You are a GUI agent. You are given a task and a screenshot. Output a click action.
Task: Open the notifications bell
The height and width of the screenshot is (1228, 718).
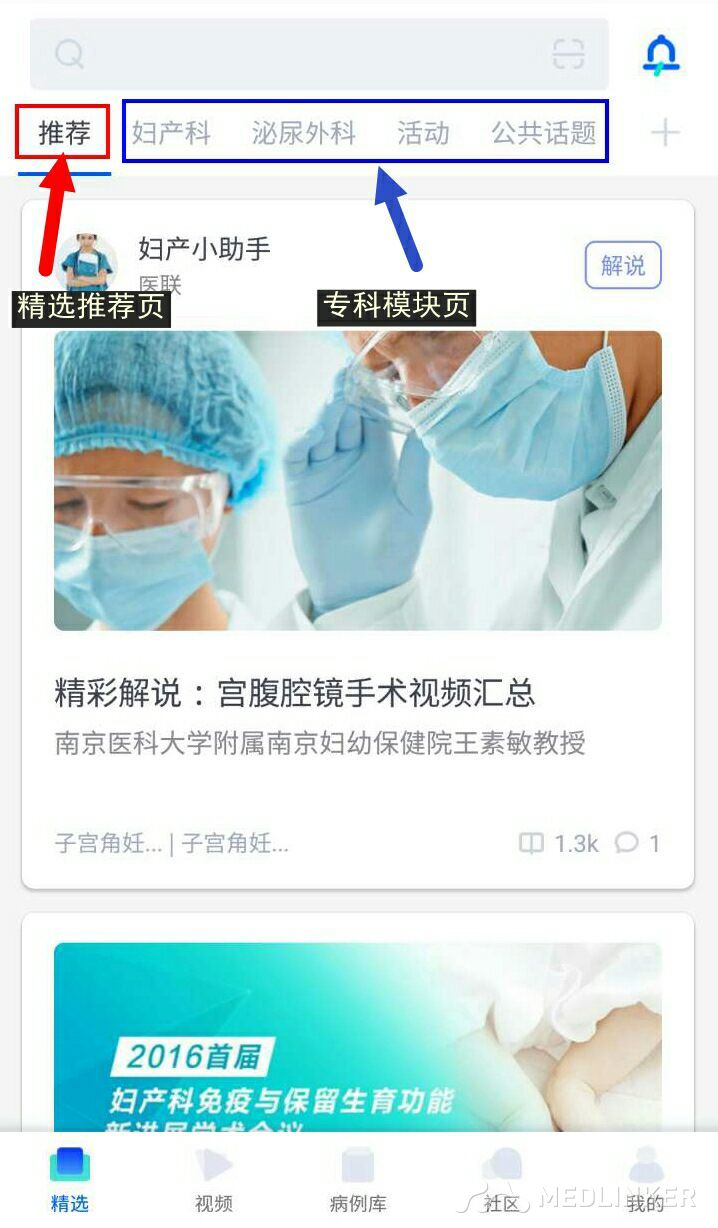tap(661, 54)
